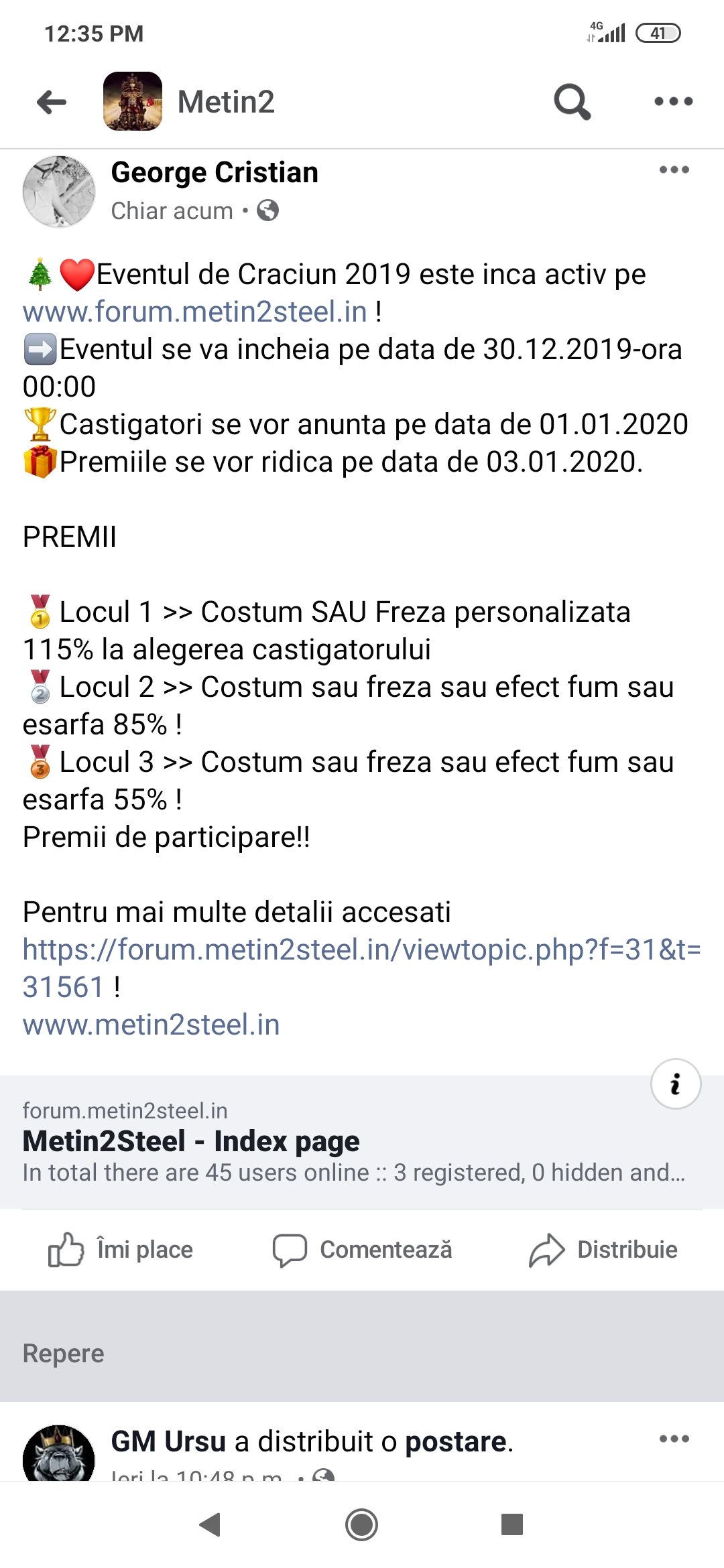Open recent apps from the navigation bar

512,1524
